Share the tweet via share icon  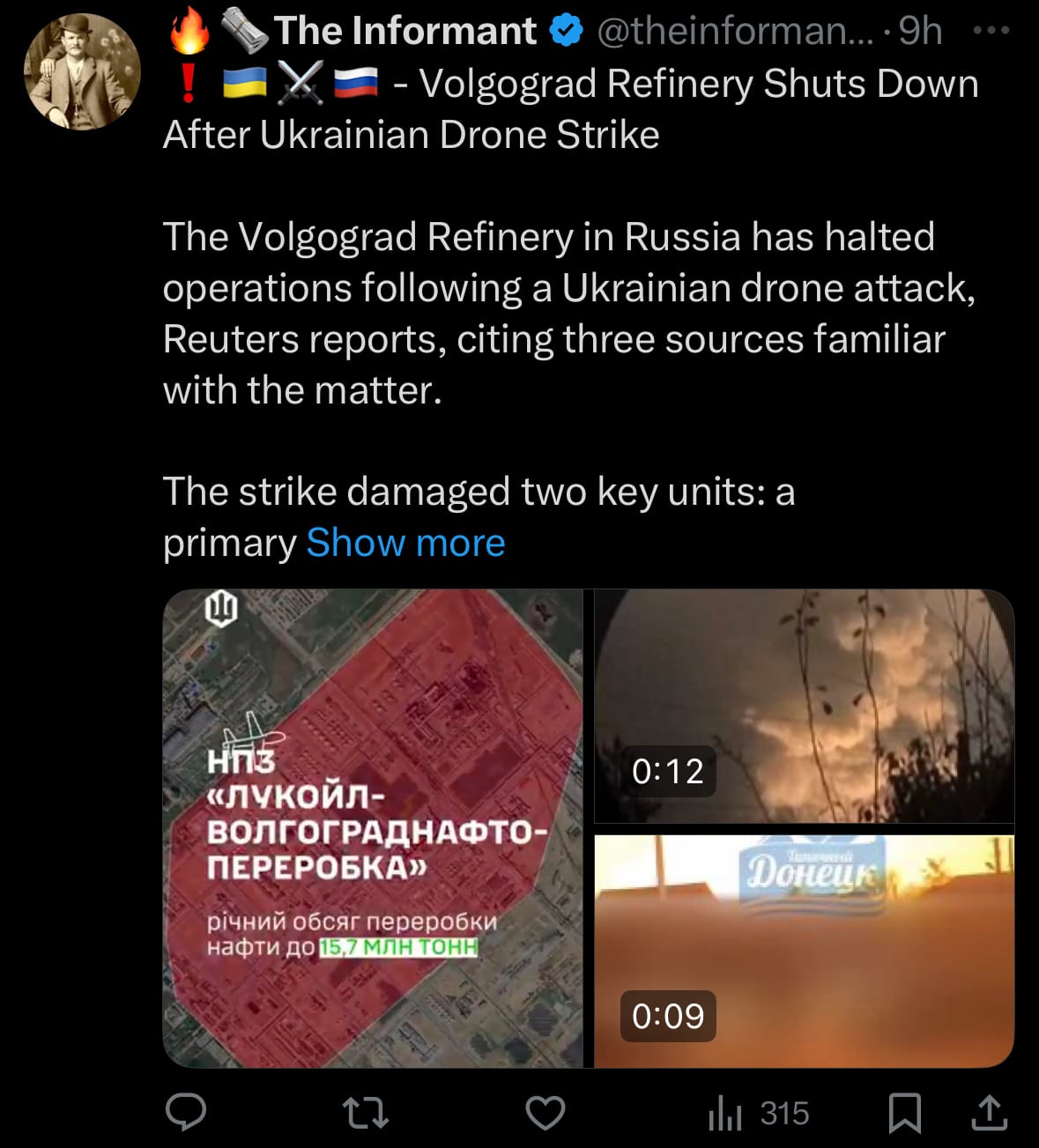[989, 1113]
